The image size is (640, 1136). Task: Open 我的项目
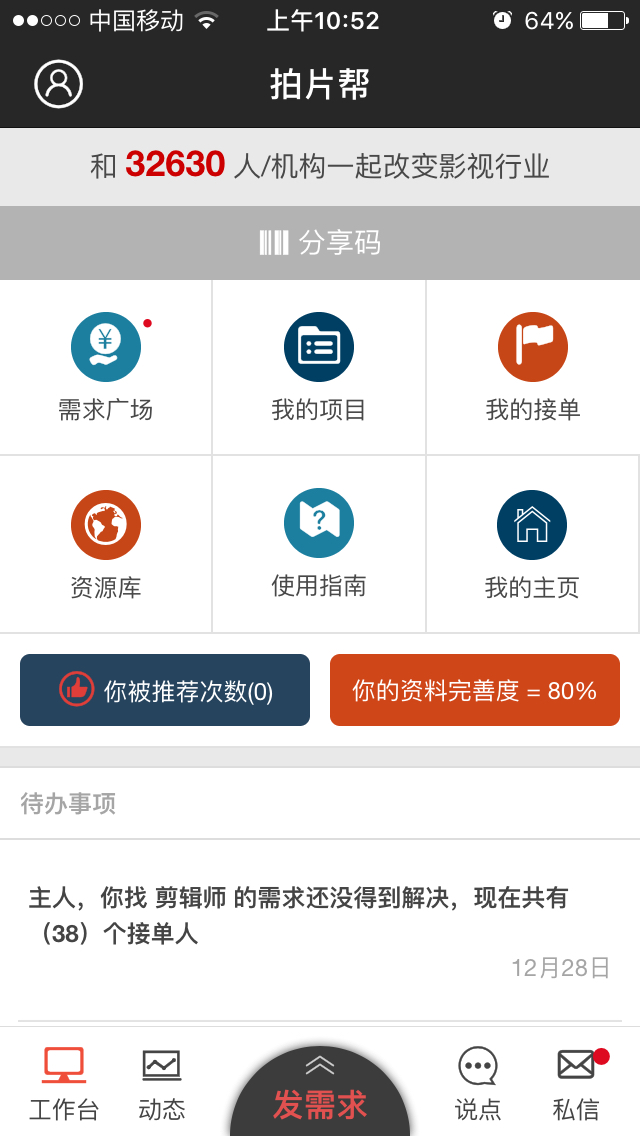click(319, 367)
